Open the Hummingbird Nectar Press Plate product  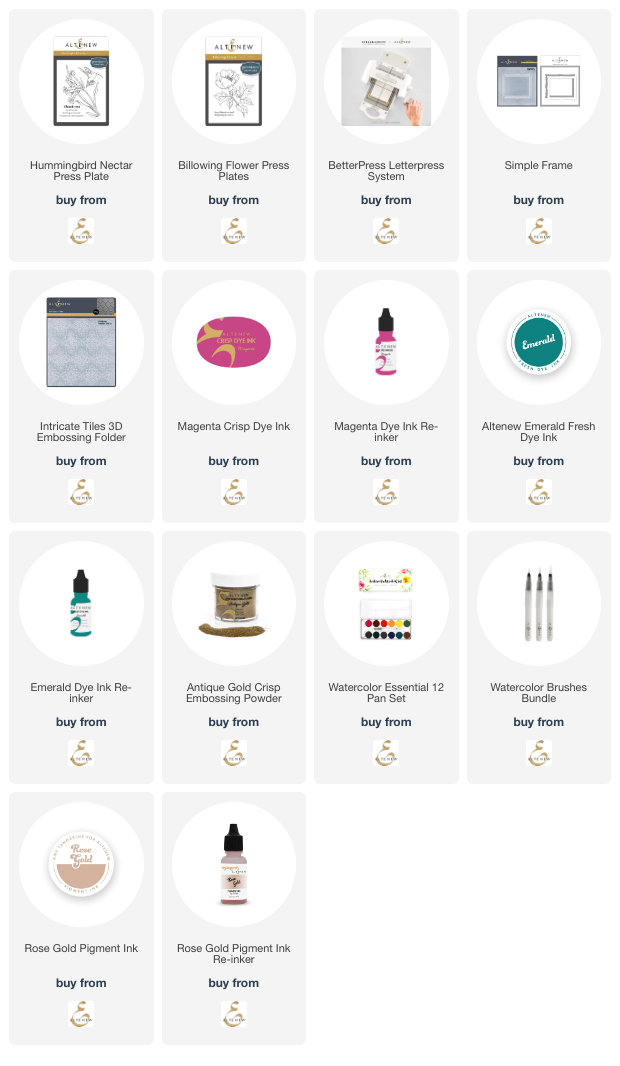81,83
